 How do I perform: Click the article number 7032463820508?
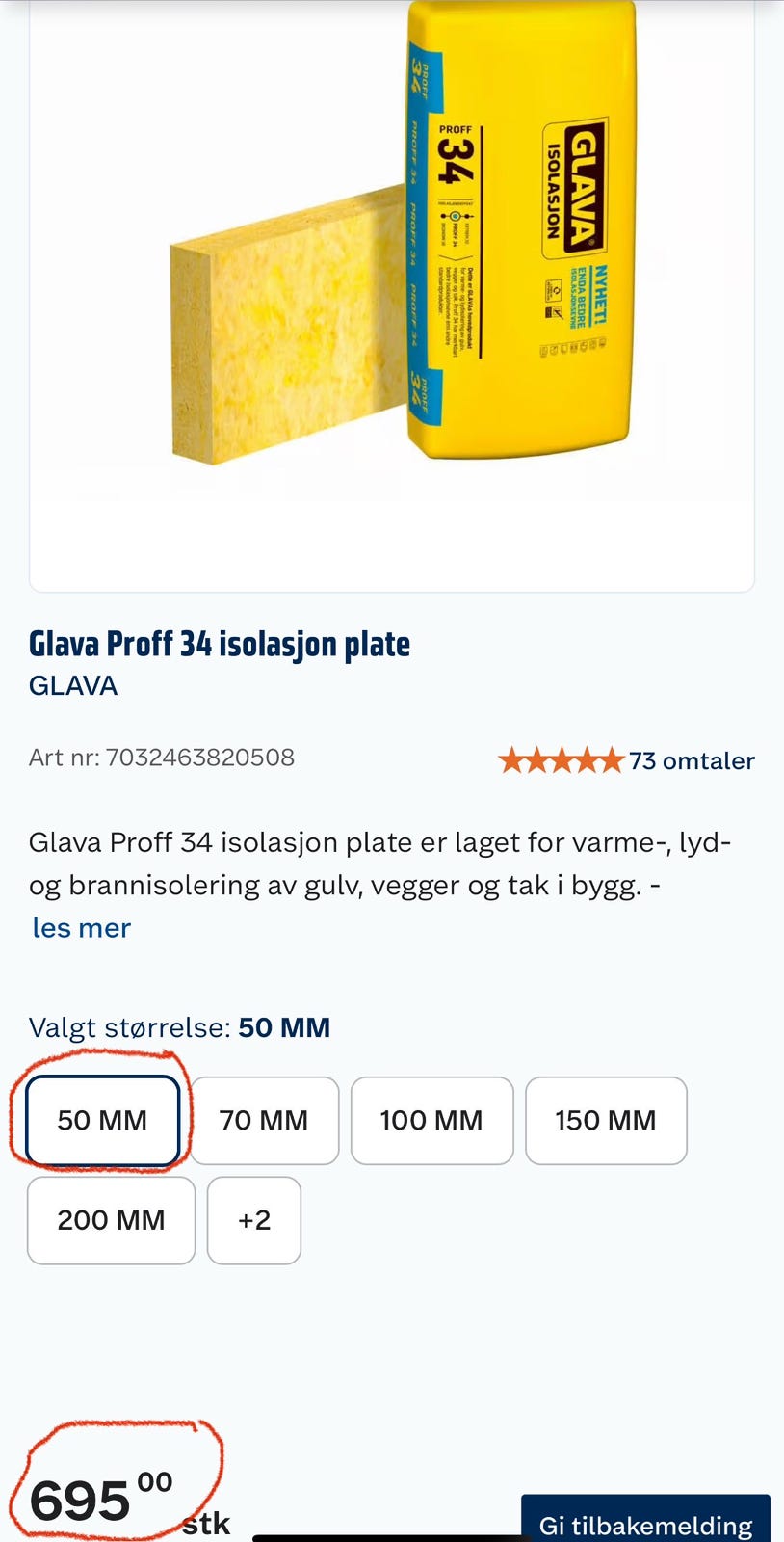[x=162, y=758]
